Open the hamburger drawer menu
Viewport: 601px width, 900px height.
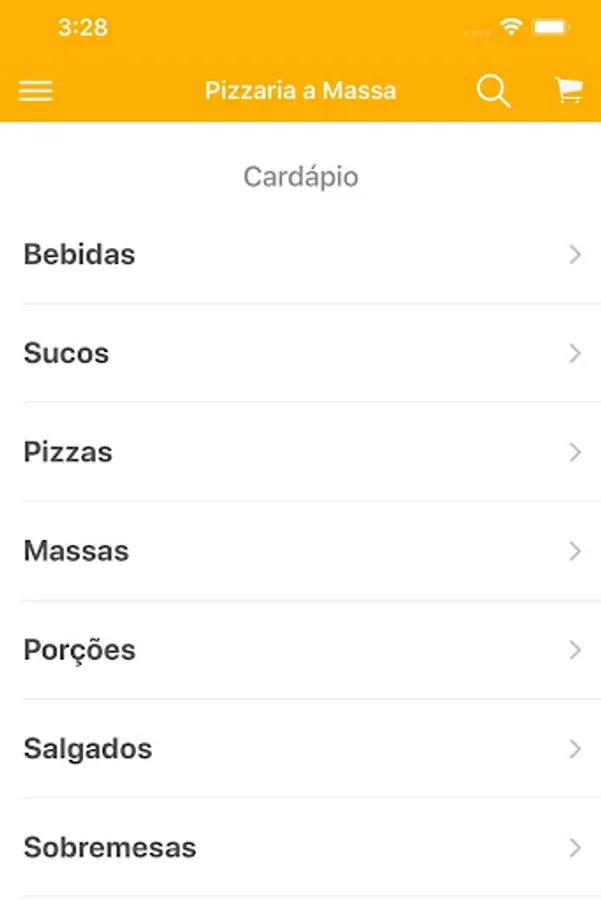pyautogui.click(x=36, y=91)
